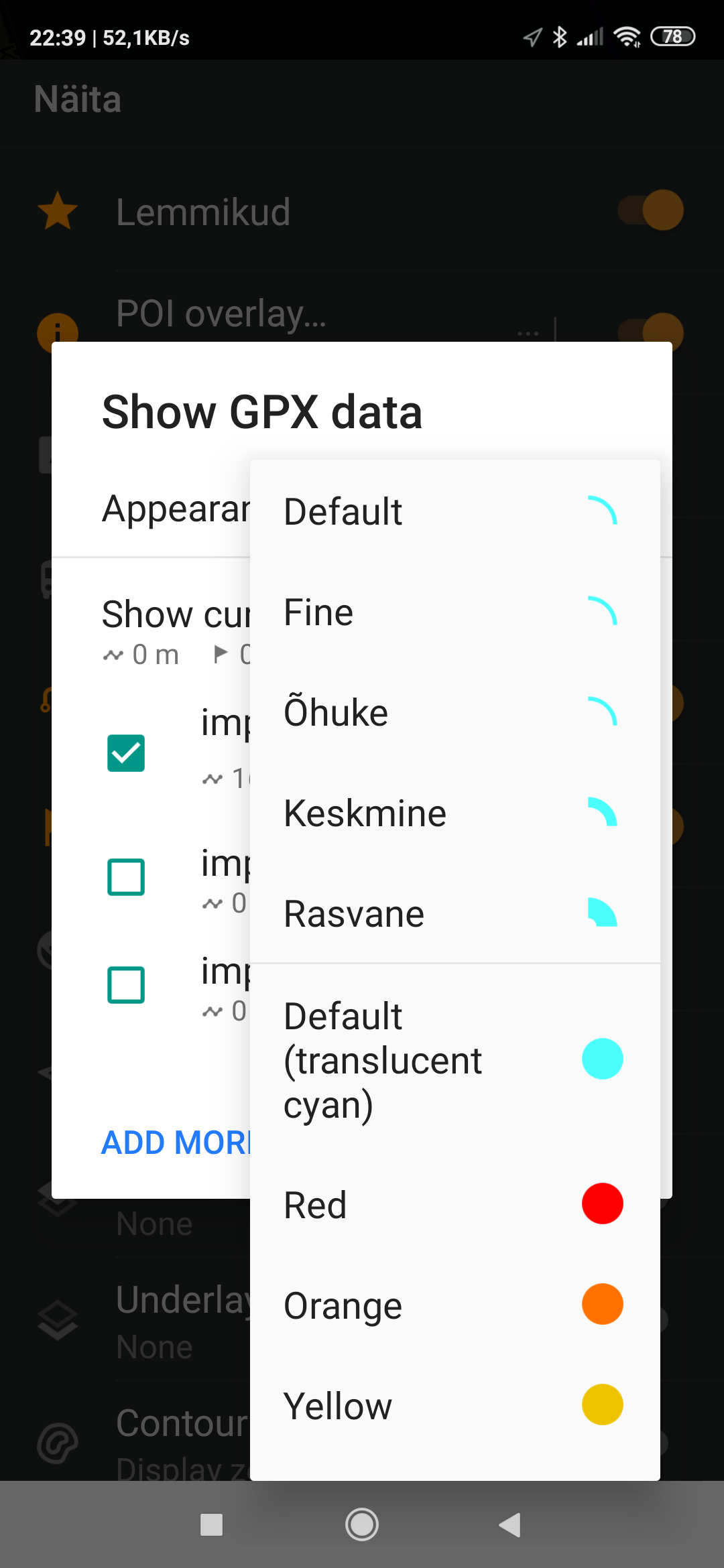The width and height of the screenshot is (724, 1568).
Task: Tap the system home button
Action: click(x=362, y=1525)
